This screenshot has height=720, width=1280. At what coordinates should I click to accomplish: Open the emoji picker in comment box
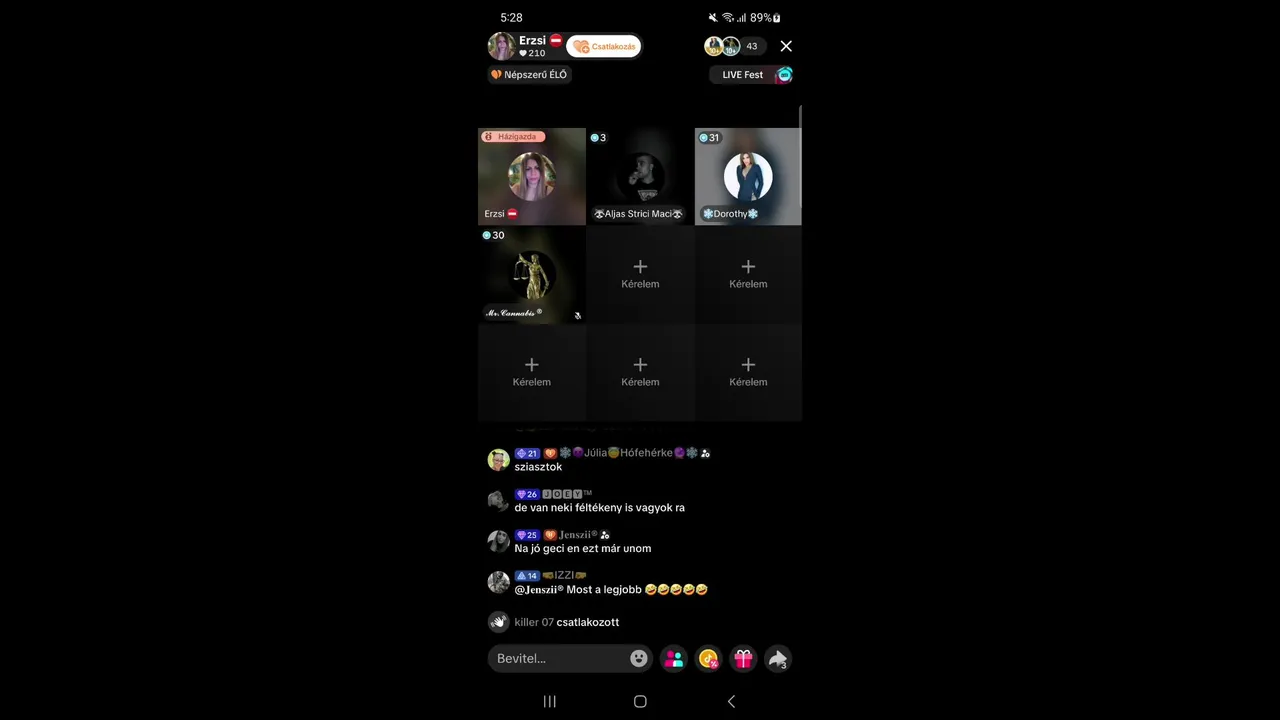[x=639, y=658]
